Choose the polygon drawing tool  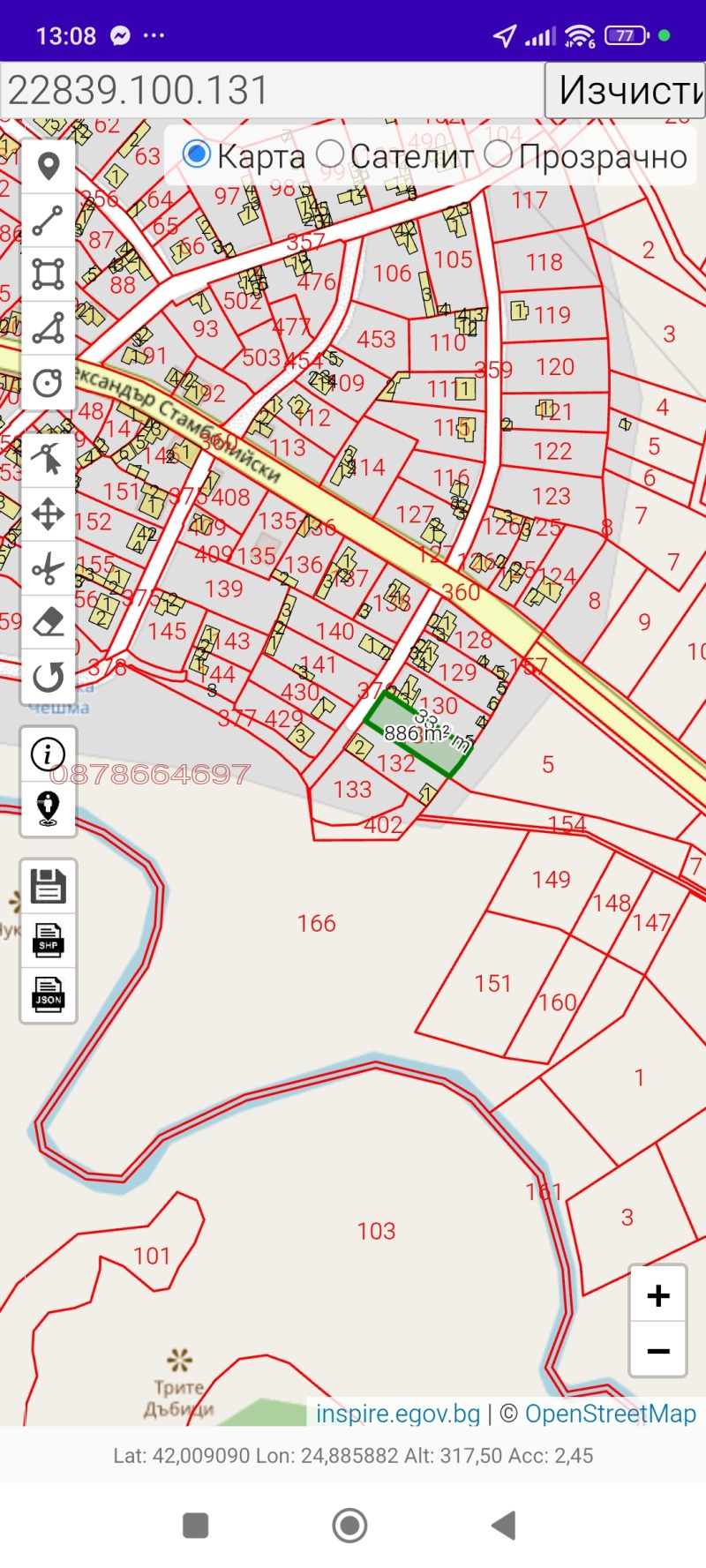point(49,328)
